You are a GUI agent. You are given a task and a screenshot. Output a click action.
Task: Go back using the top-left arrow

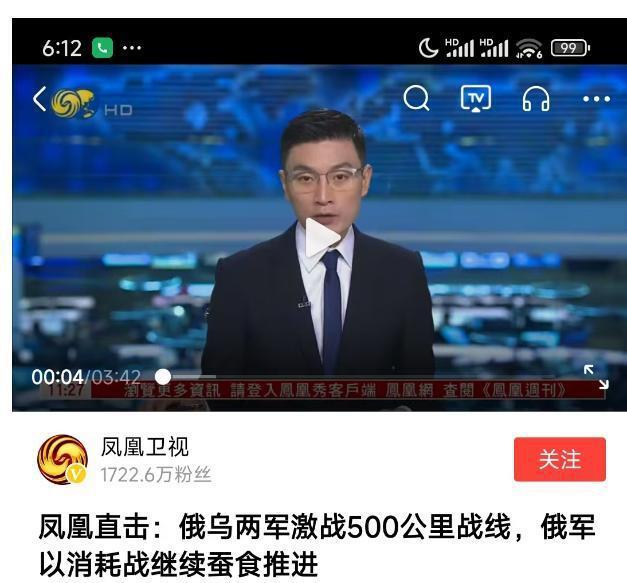(x=39, y=99)
